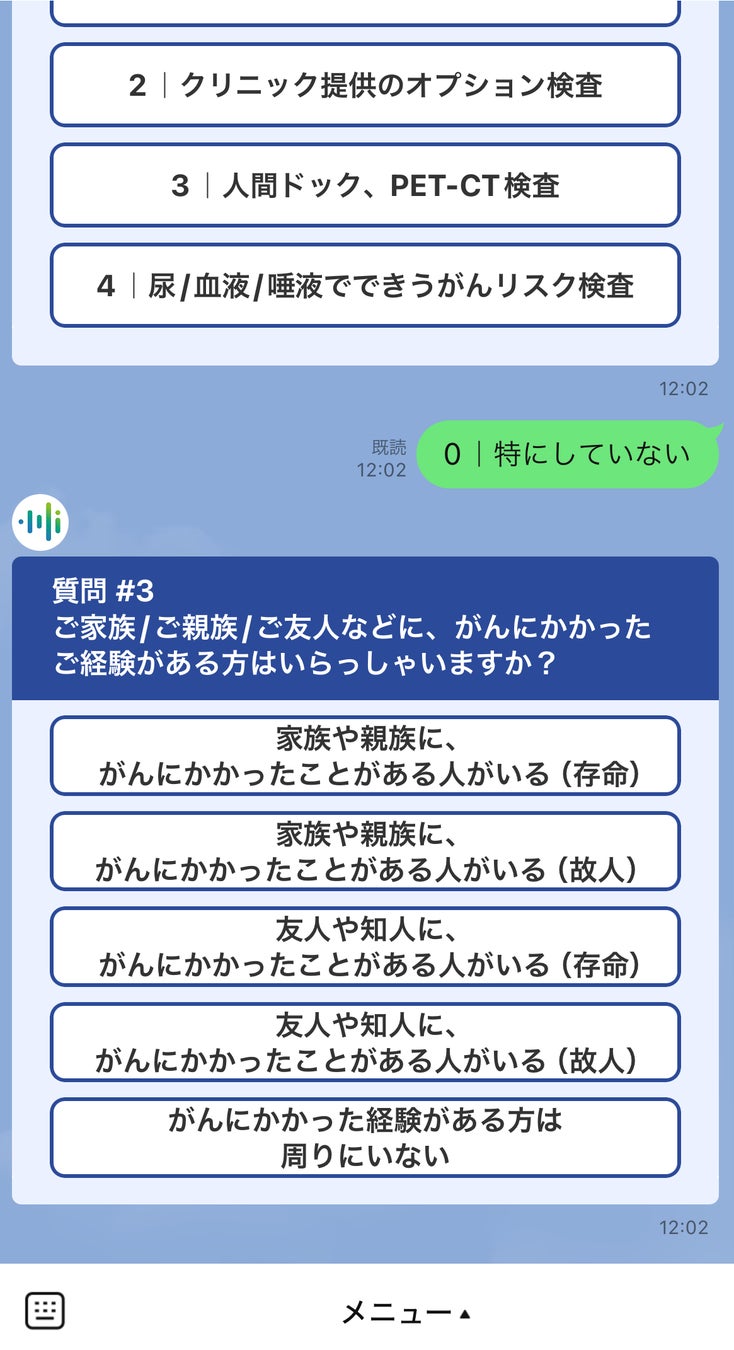This screenshot has width=734, height=1350.
Task: Select 友人や知人に がんにかかった人がいる (存命)
Action: (x=365, y=946)
